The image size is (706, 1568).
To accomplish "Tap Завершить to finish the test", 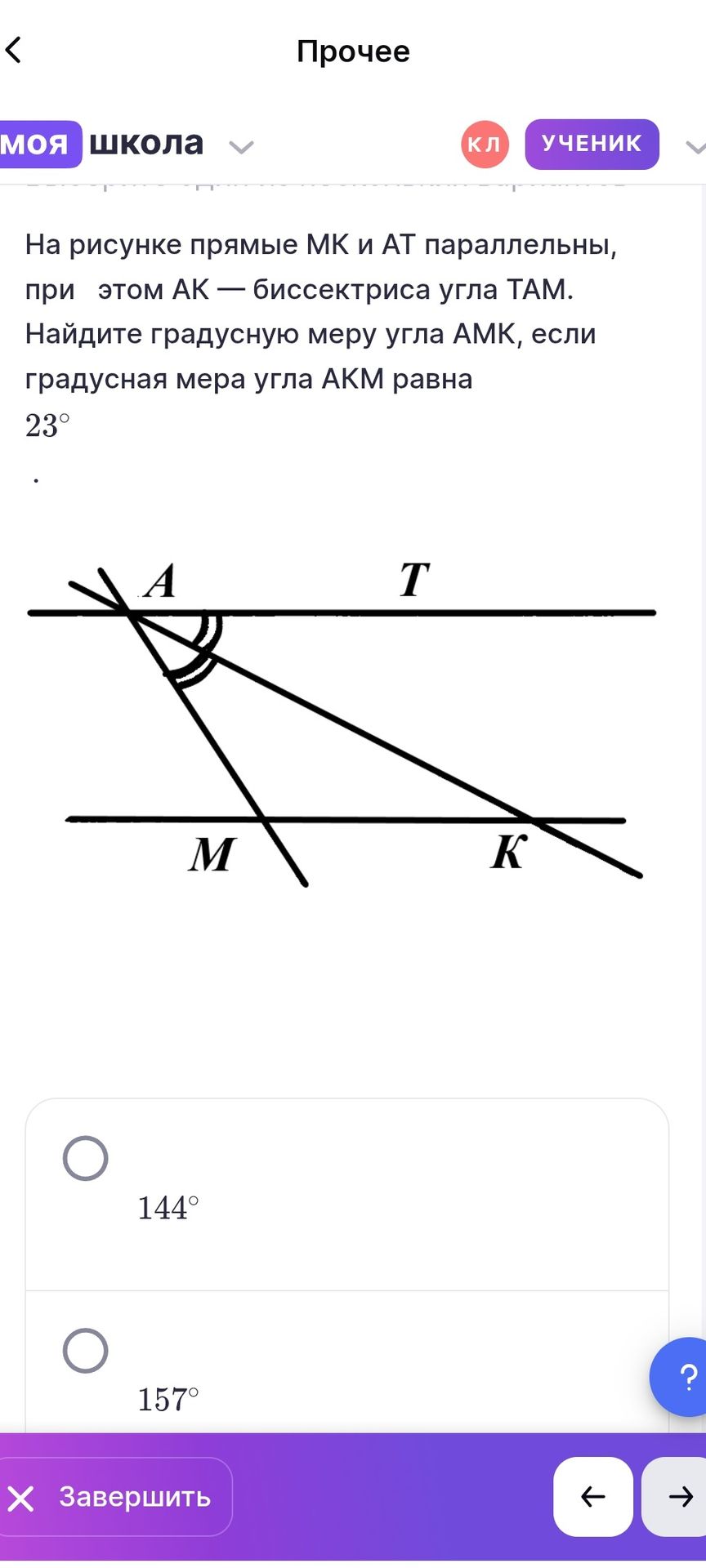I will (115, 1497).
